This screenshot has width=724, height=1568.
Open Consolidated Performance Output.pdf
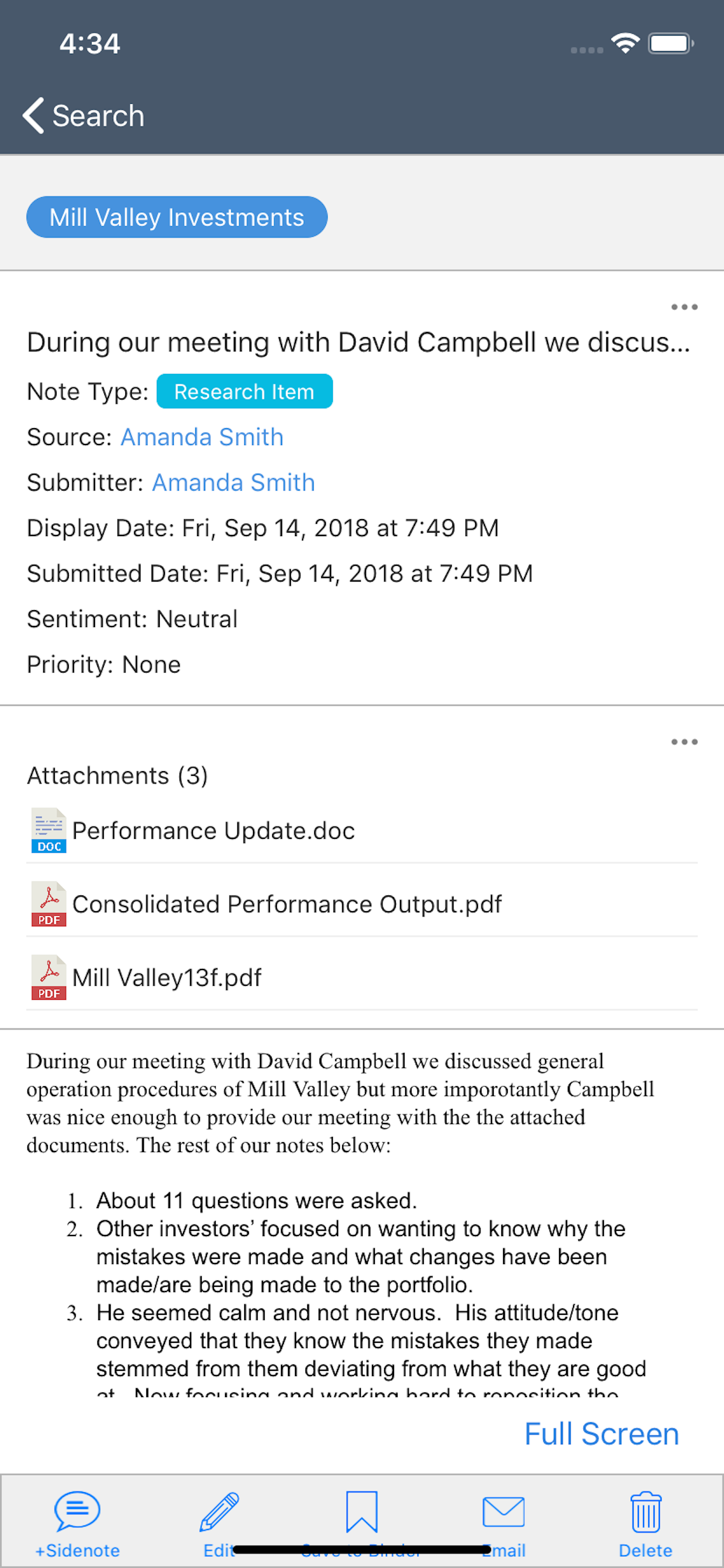[362, 905]
